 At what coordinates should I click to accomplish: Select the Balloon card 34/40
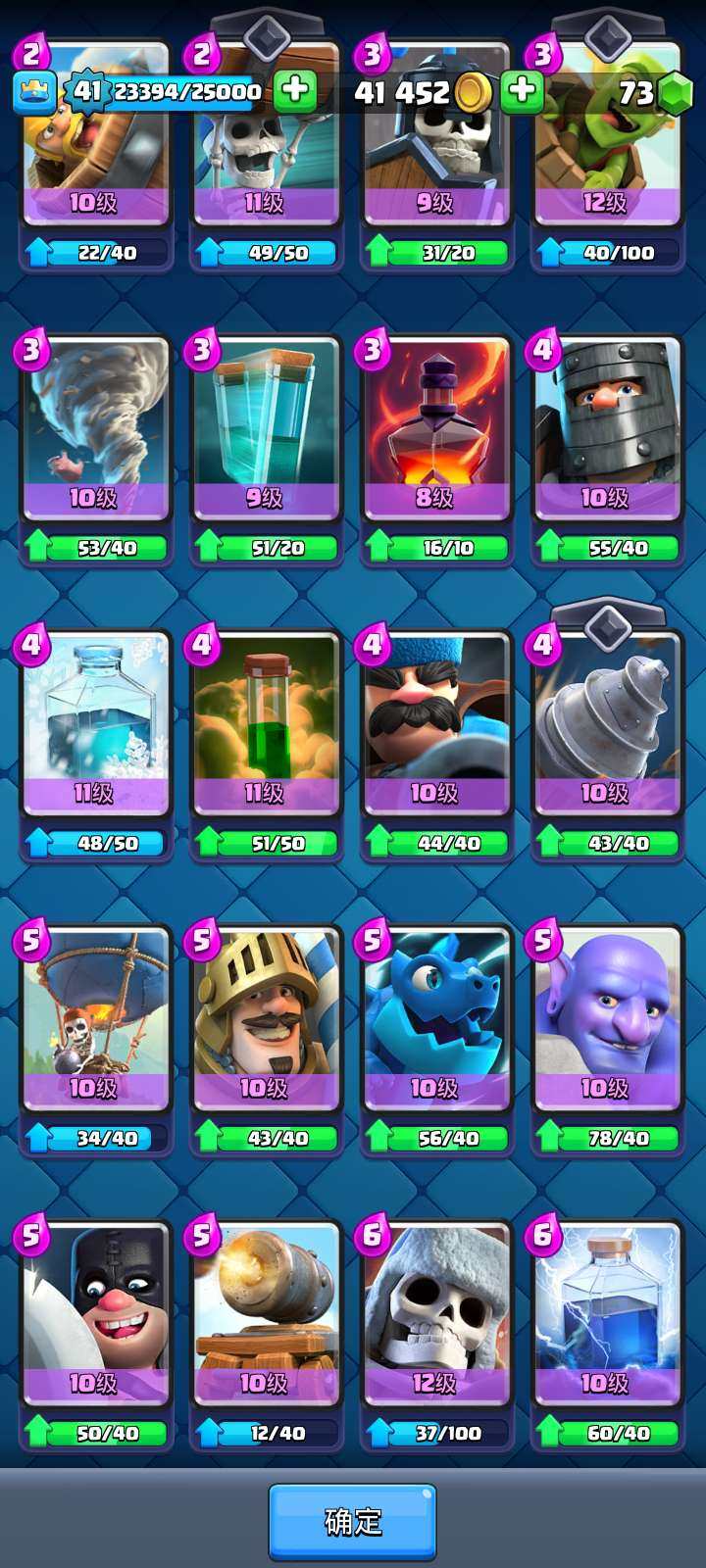pyautogui.click(x=95, y=1021)
